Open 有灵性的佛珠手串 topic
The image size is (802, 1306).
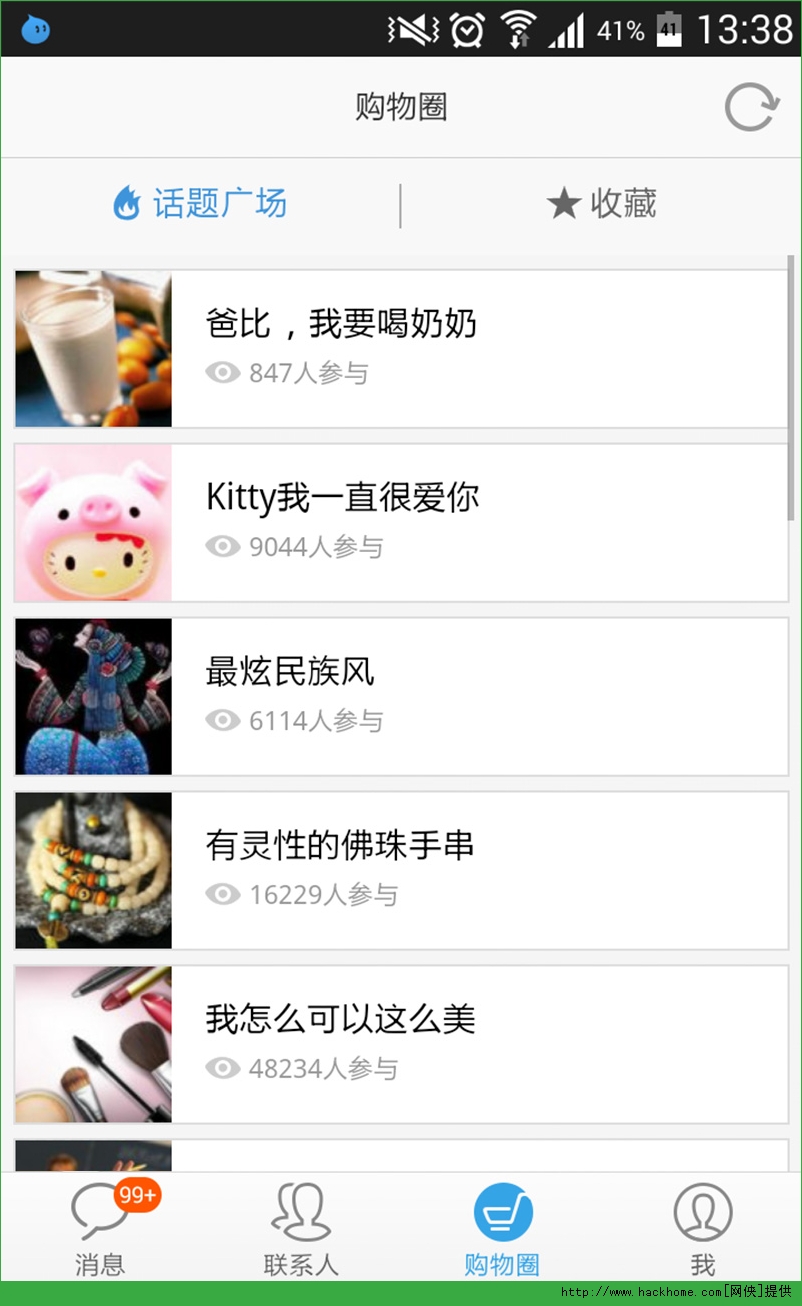point(401,870)
